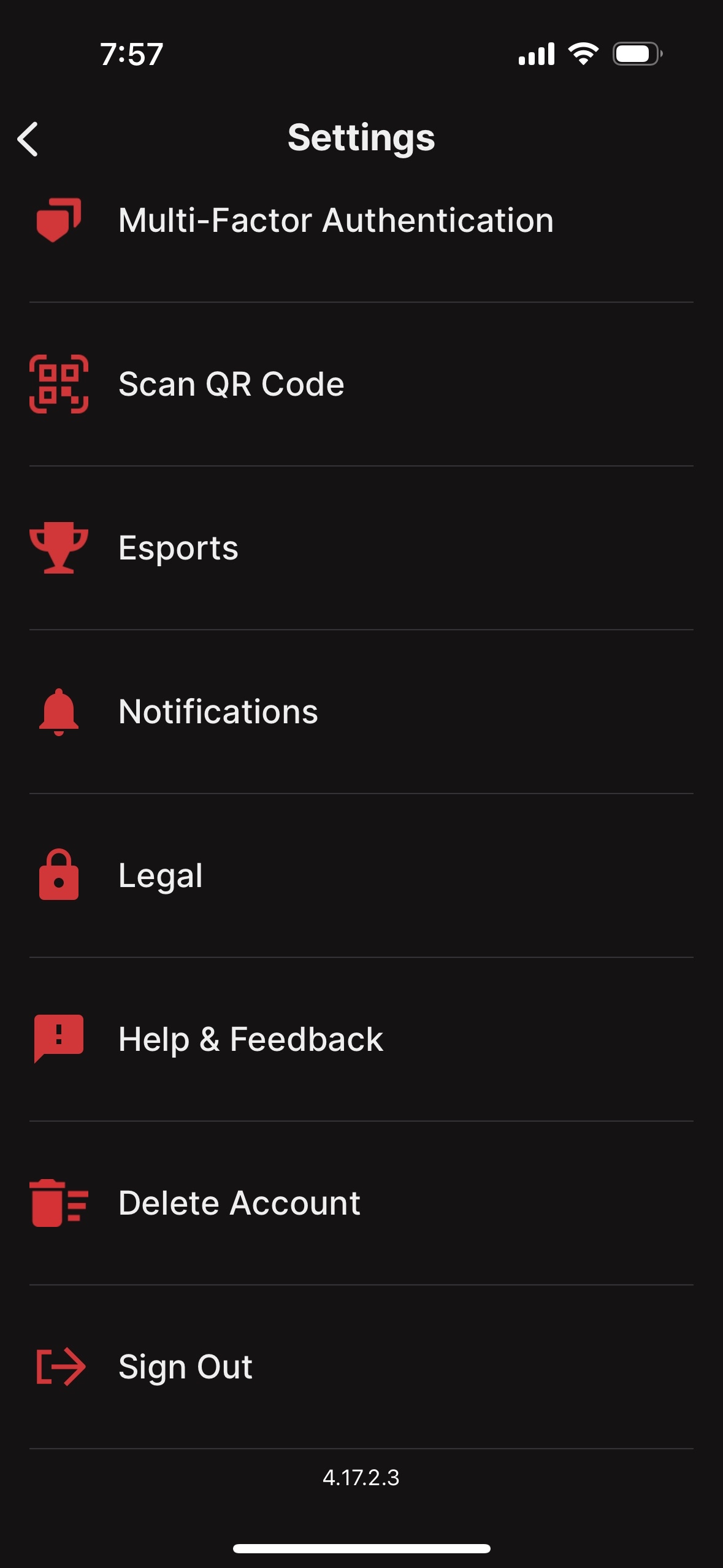View the Legal section

pos(161,875)
